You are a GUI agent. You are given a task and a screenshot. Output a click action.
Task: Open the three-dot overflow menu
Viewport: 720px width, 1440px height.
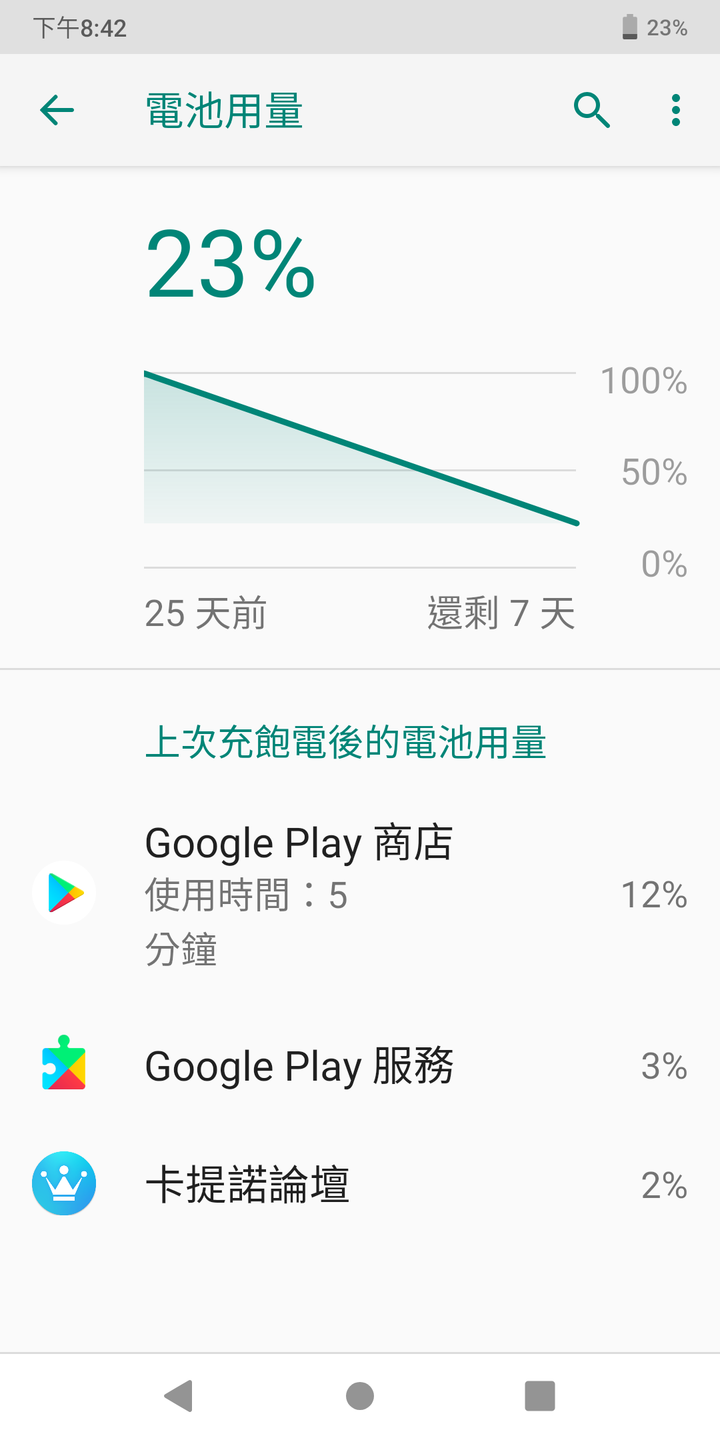point(676,110)
